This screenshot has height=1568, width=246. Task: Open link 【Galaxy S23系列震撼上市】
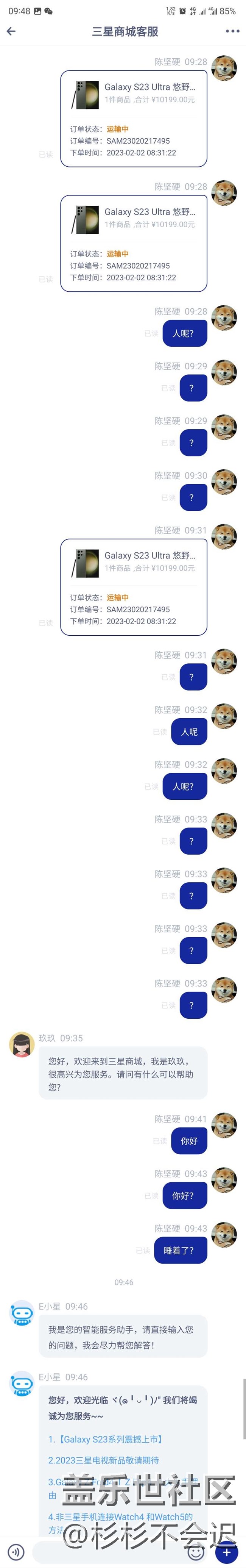[106, 1440]
